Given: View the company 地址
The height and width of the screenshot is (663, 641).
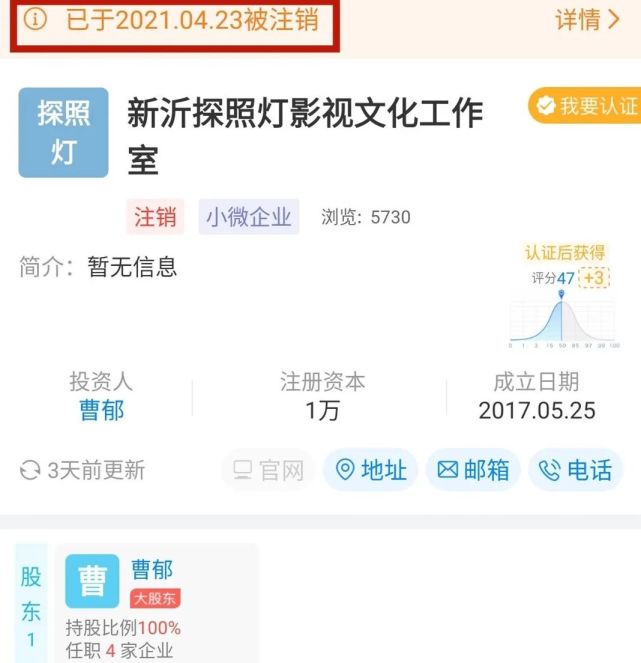Looking at the screenshot, I should [371, 470].
